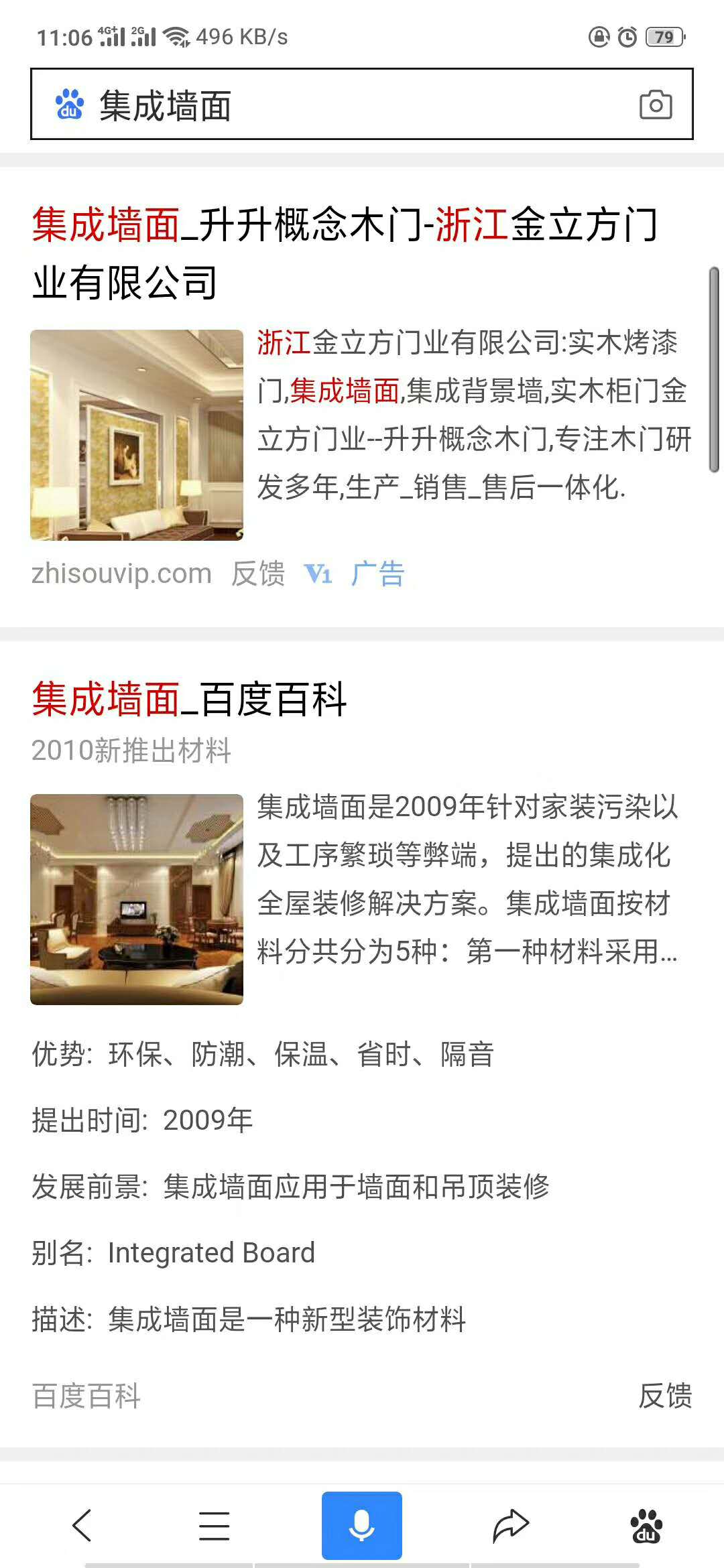Open the 百度百科 entry thumbnail image

pyautogui.click(x=137, y=899)
